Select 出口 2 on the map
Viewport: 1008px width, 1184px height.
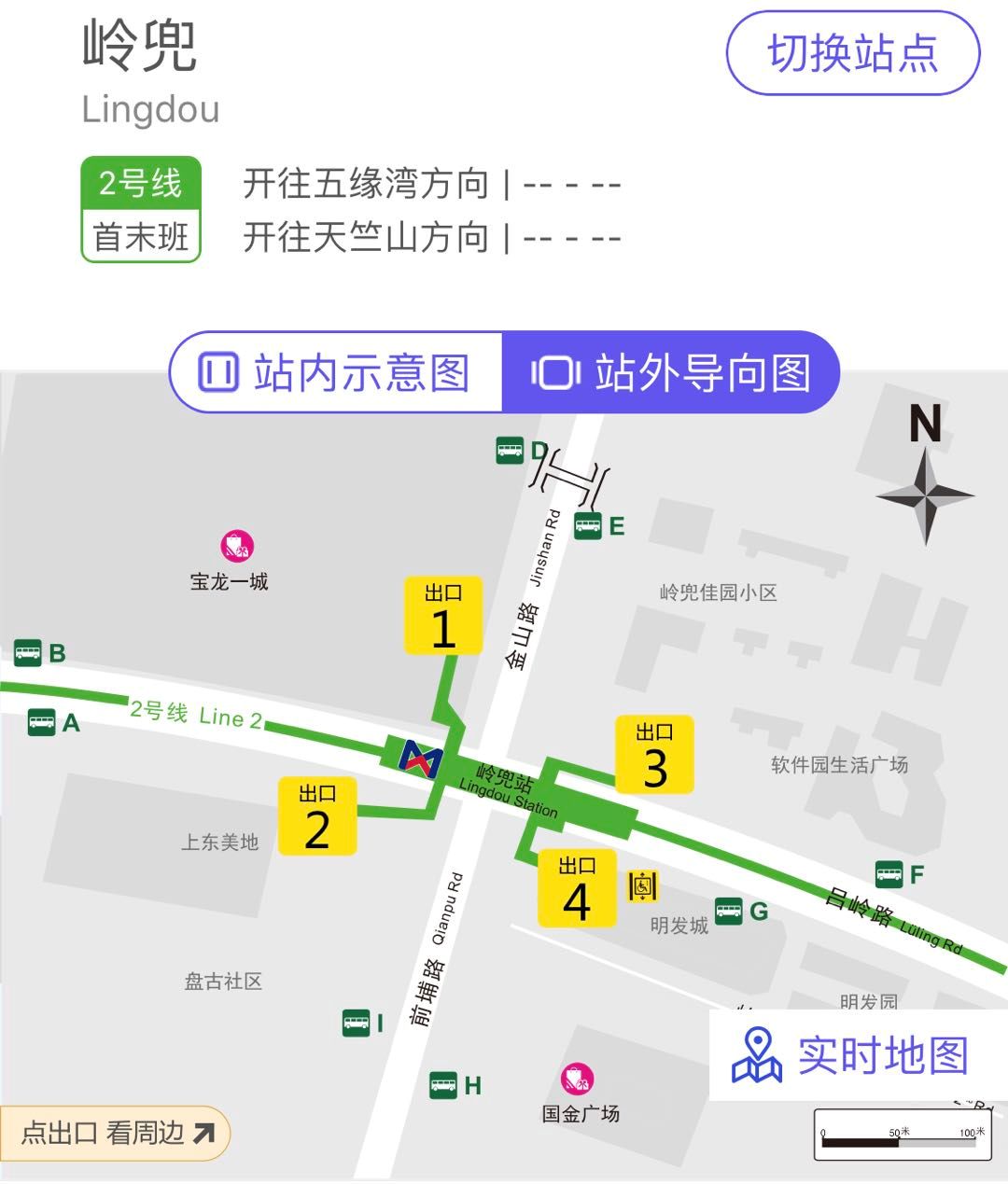(317, 816)
